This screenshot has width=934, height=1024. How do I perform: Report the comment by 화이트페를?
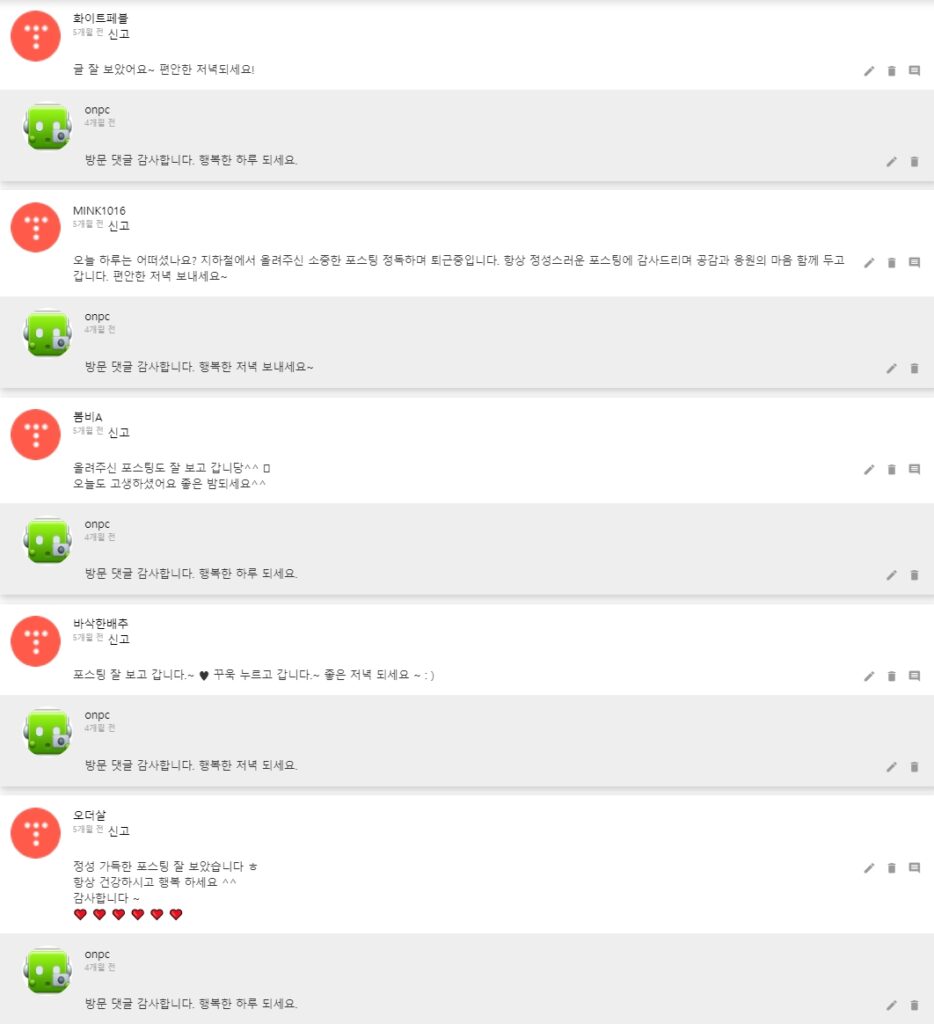(118, 34)
